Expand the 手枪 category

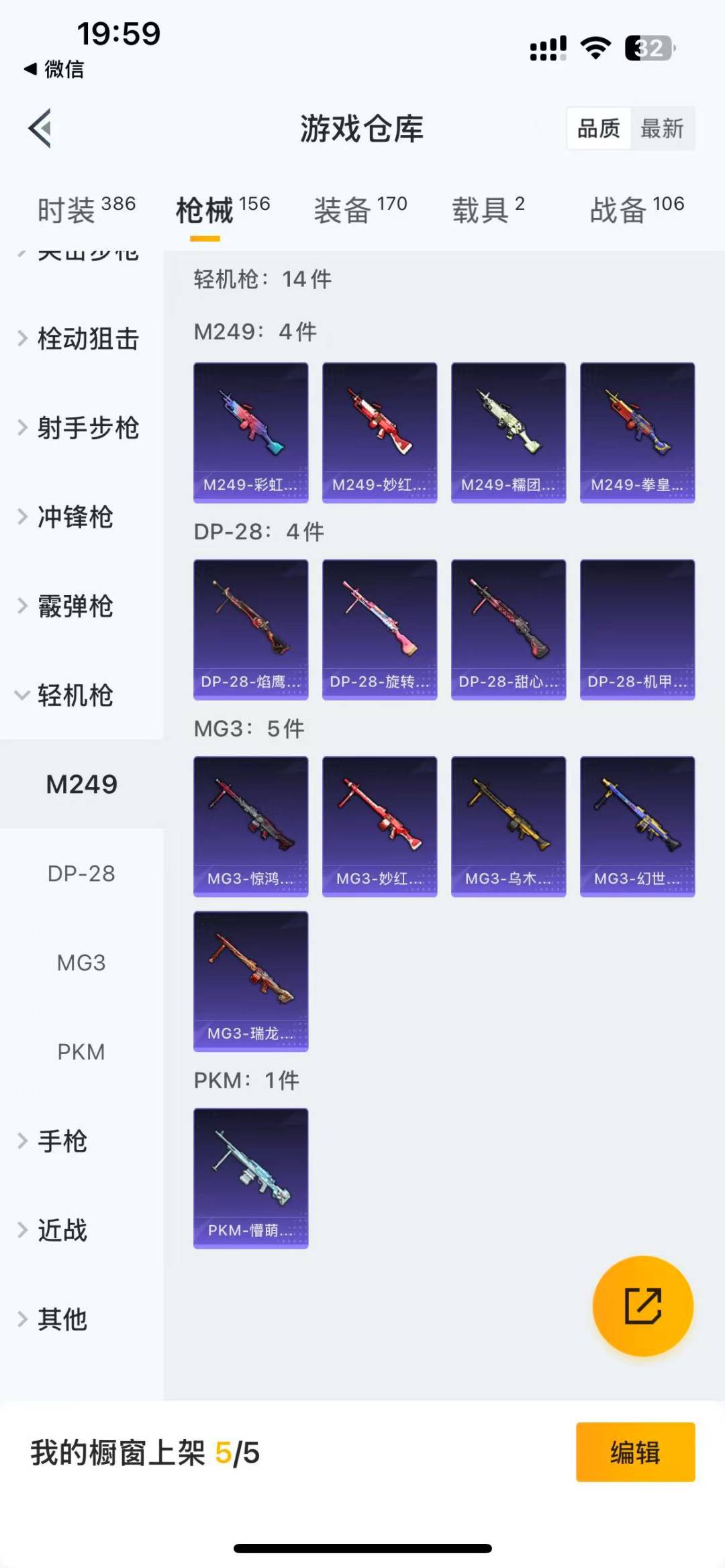(x=62, y=1141)
